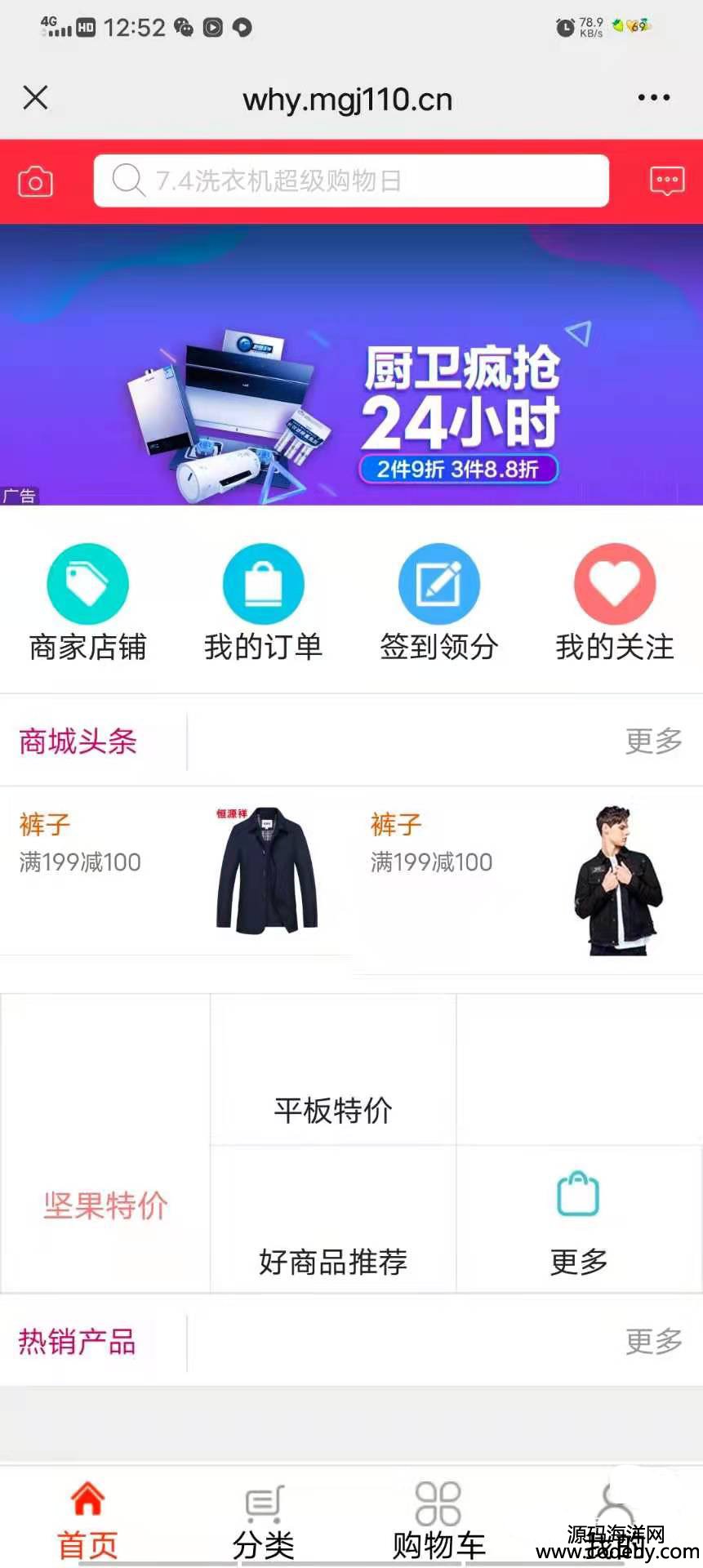Open the 厨卫疯抢24小时 banner

coord(351,365)
